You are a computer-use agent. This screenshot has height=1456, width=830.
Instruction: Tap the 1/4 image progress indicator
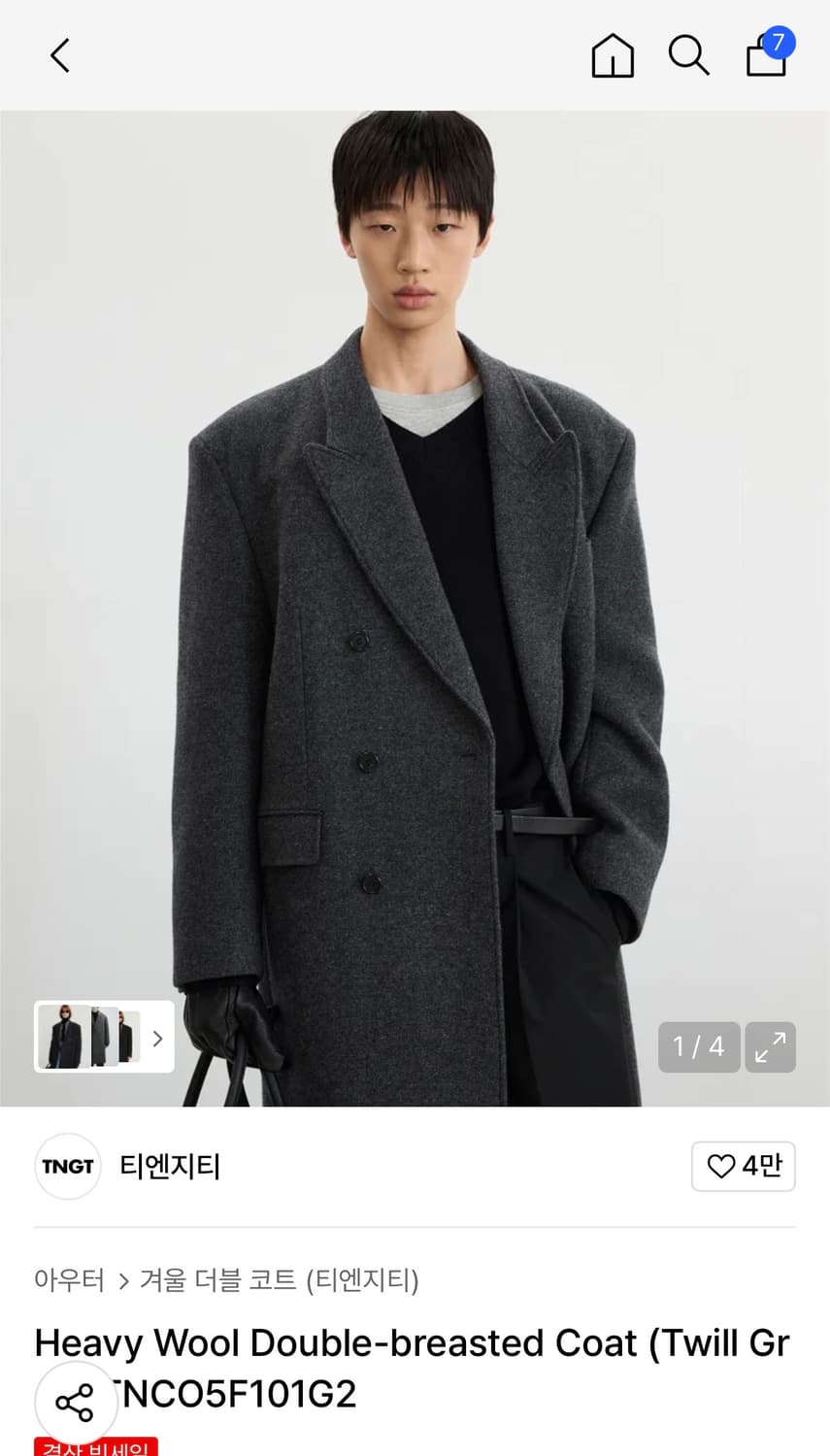(x=698, y=1047)
